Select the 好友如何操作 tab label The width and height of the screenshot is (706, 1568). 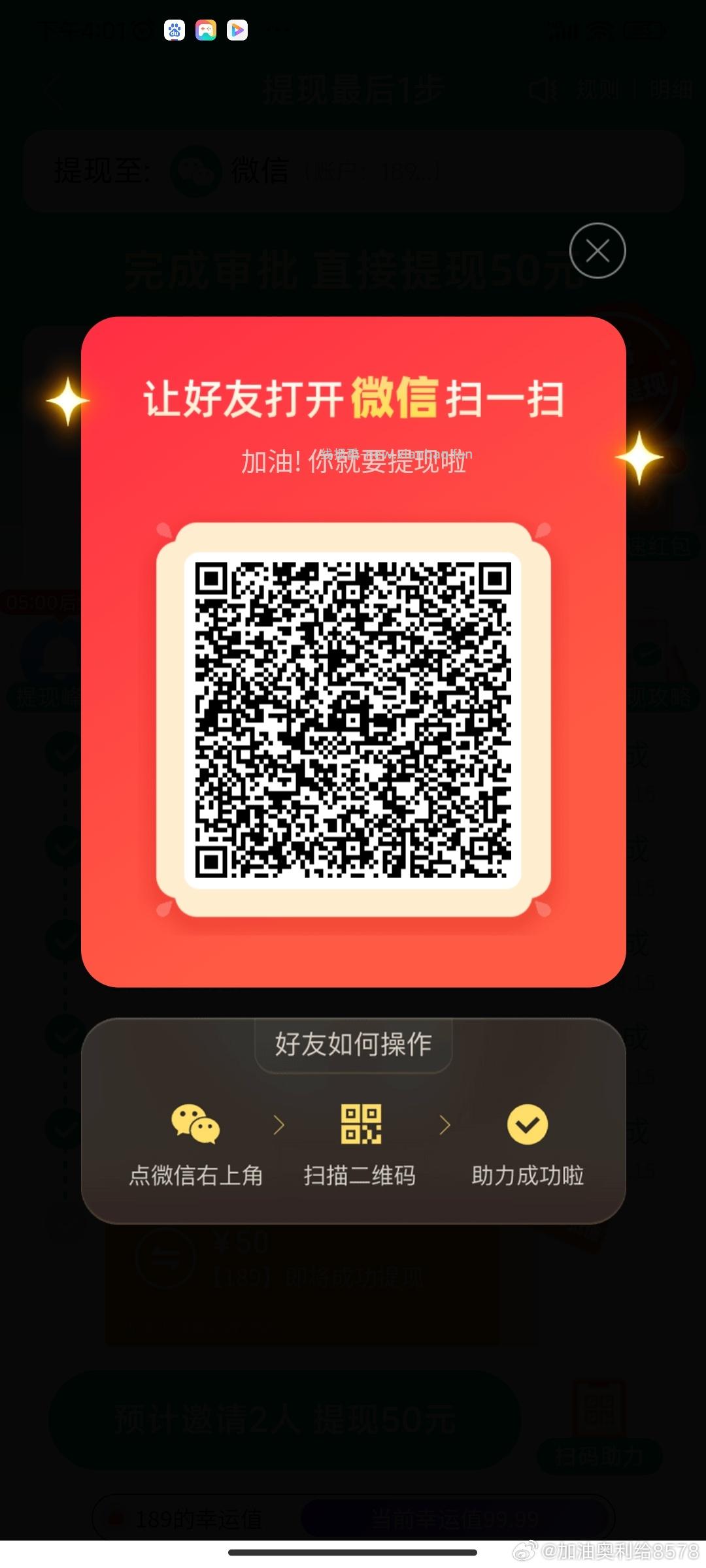[x=353, y=1043]
